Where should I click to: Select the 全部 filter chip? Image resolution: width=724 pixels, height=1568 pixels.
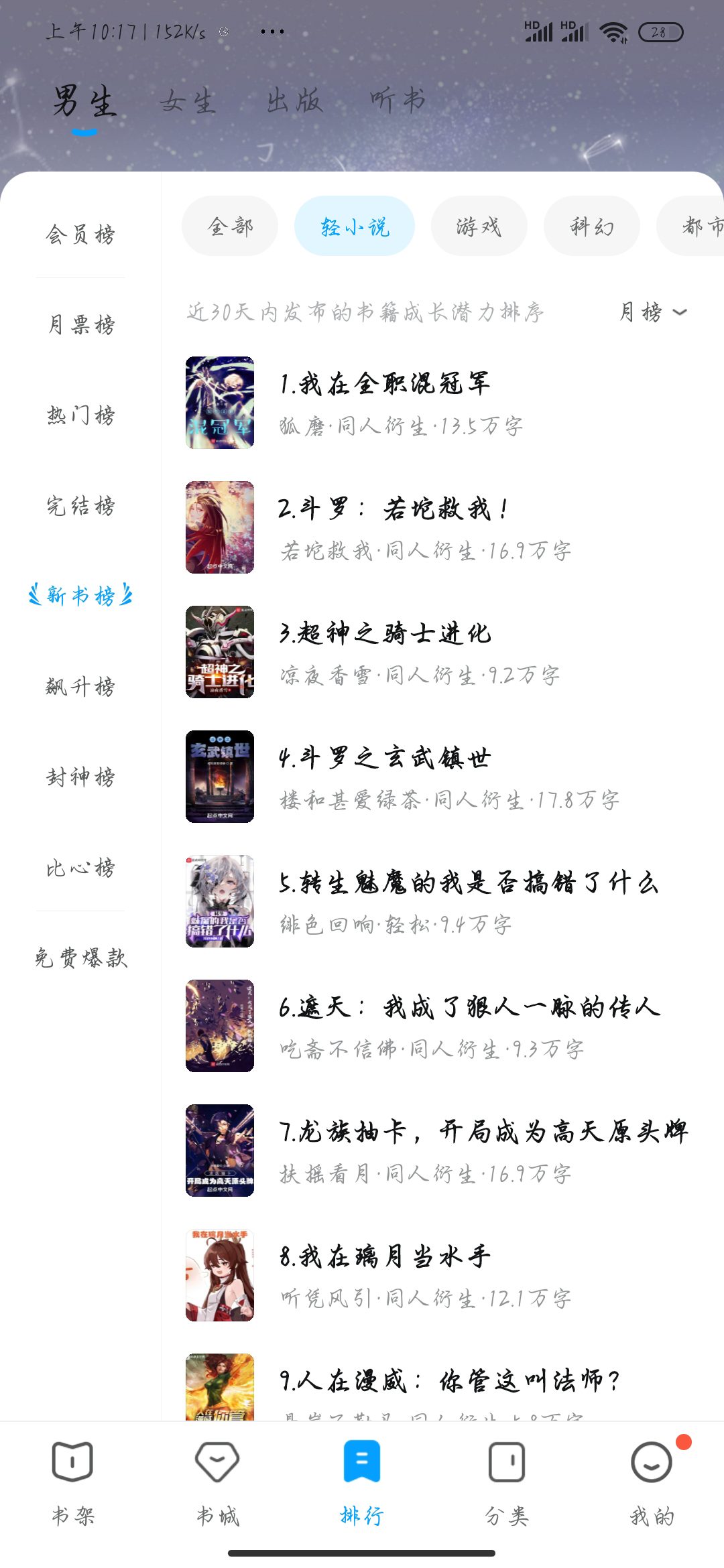click(x=230, y=226)
